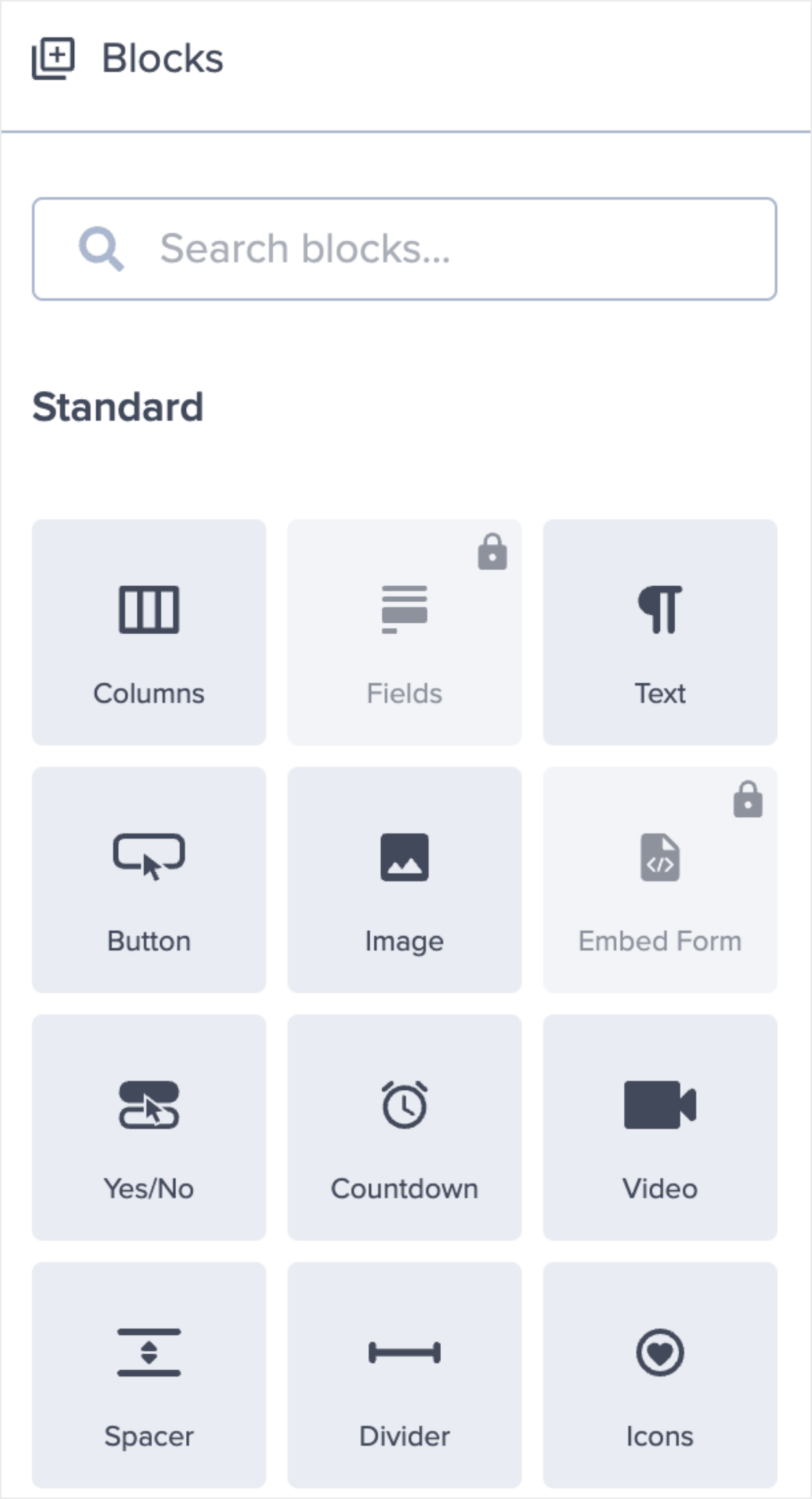The image size is (812, 1499).
Task: Select the Icons block
Action: (660, 1375)
